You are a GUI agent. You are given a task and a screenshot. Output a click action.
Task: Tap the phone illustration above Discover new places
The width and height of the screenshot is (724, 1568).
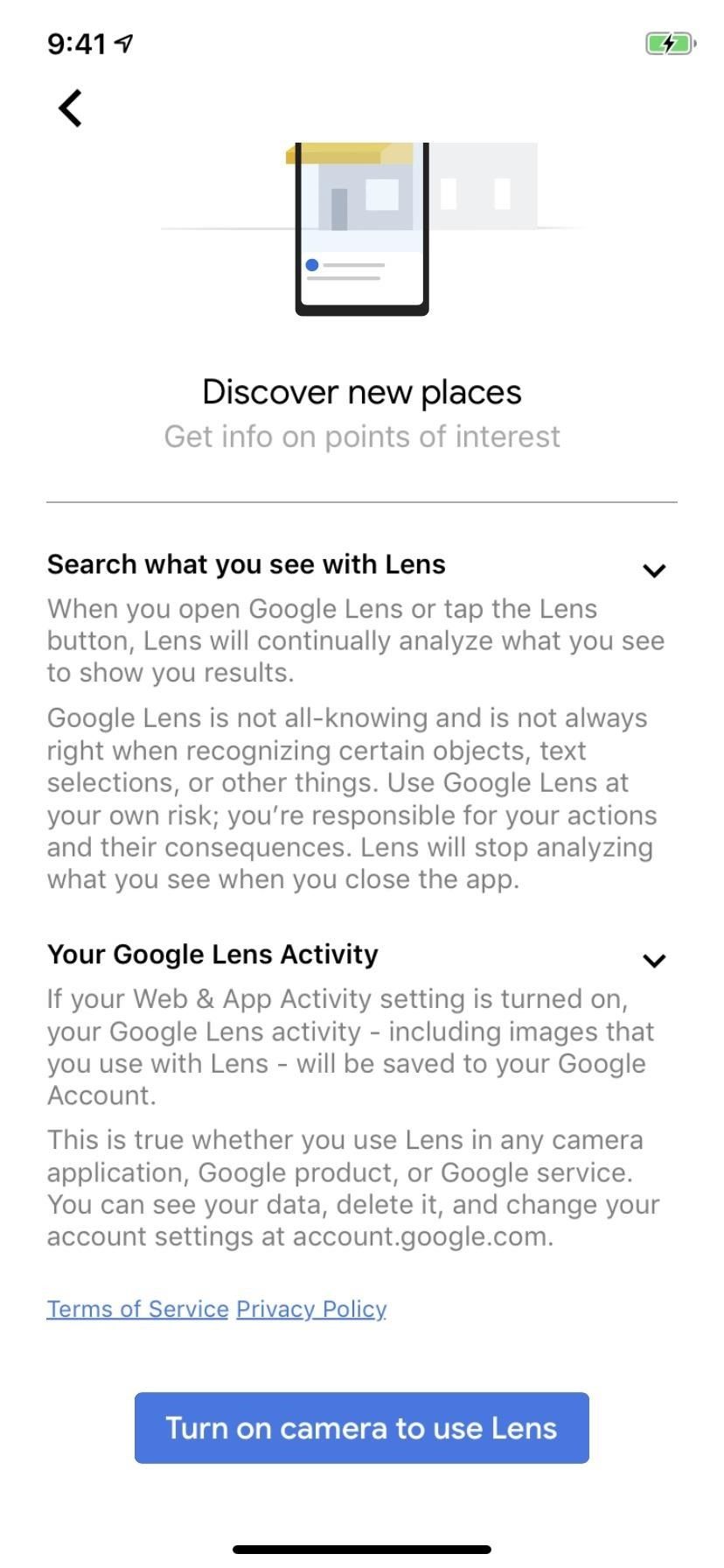pyautogui.click(x=362, y=227)
